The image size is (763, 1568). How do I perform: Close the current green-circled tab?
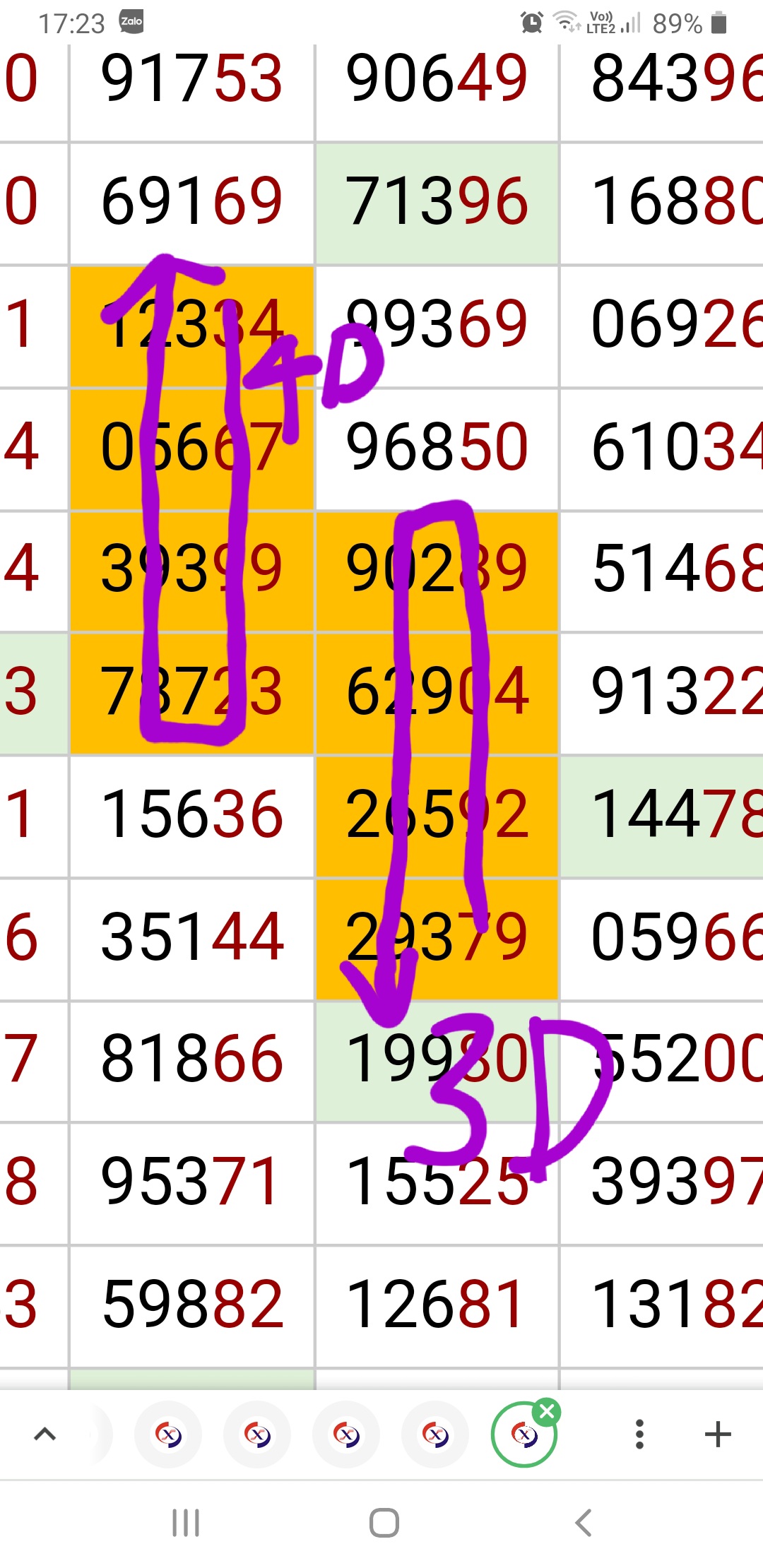tap(547, 1412)
